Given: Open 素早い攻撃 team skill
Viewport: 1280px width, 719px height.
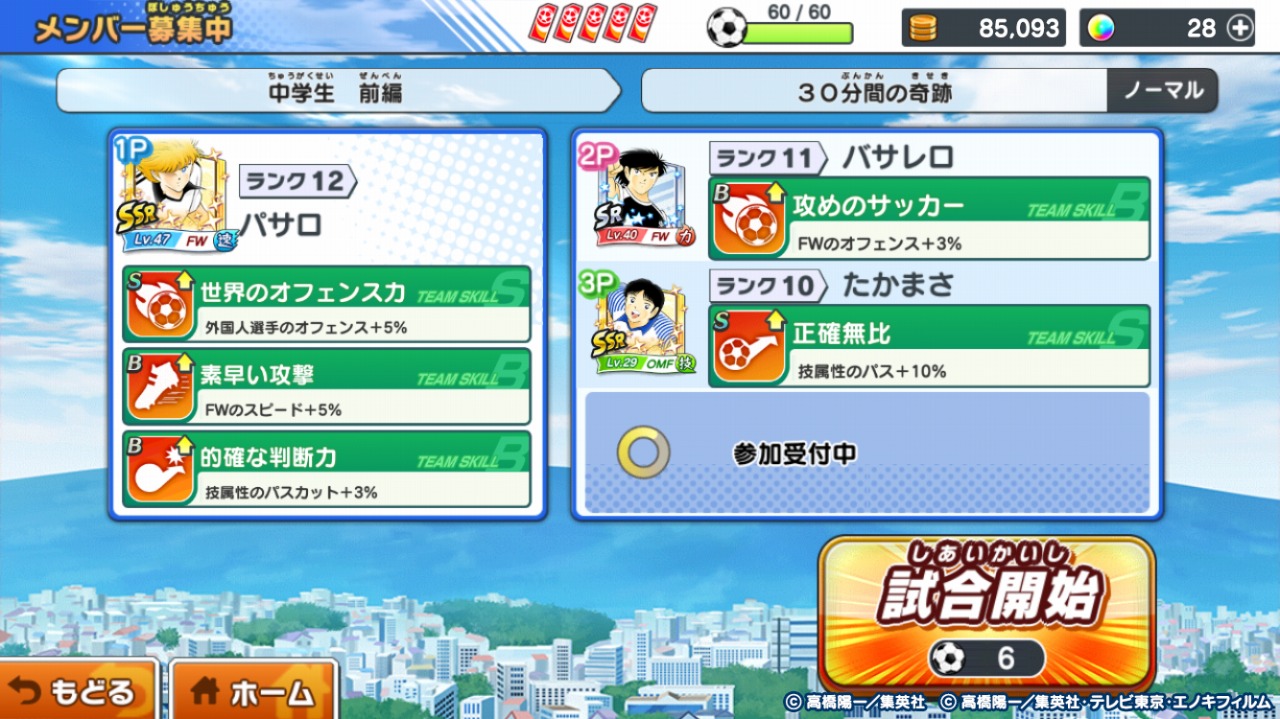Looking at the screenshot, I should (326, 387).
